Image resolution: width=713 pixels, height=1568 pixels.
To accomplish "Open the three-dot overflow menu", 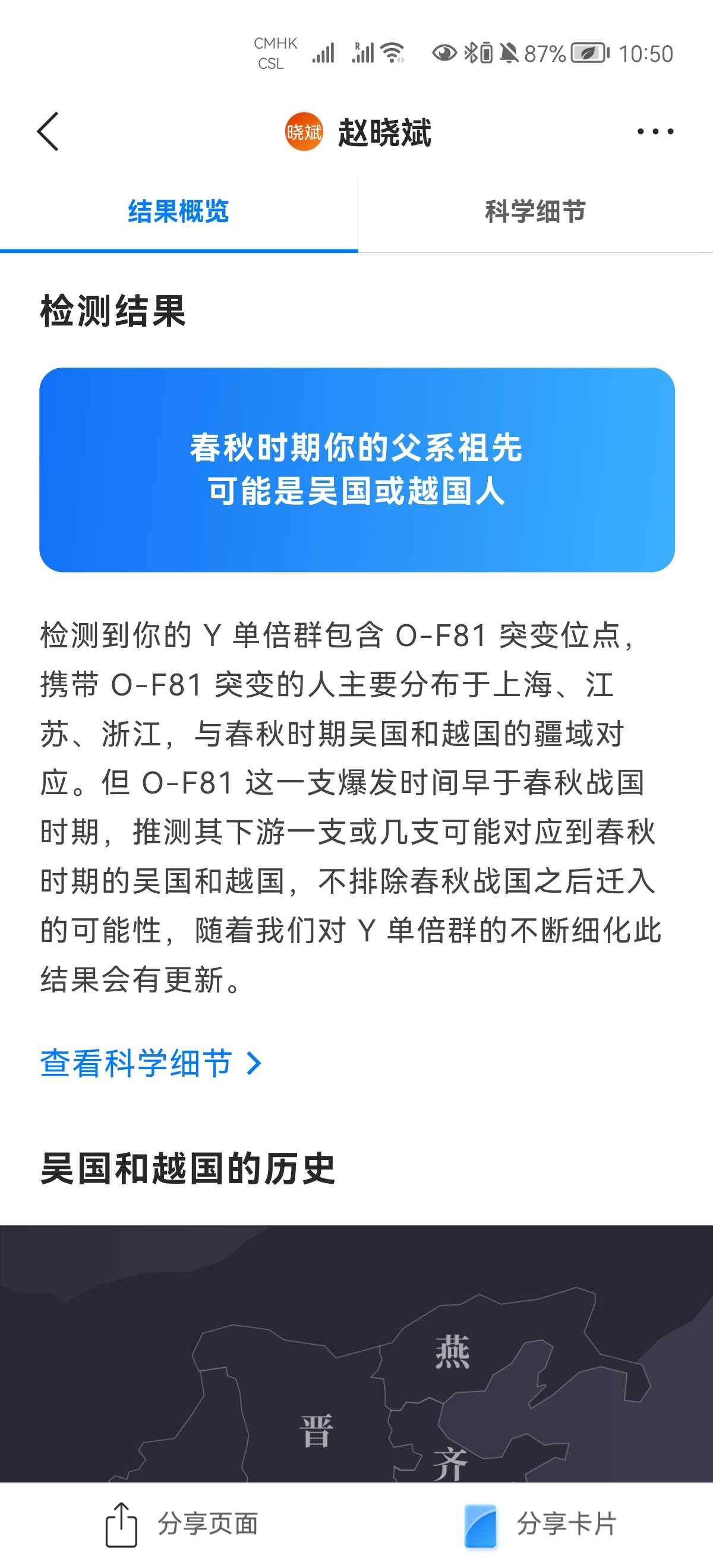I will tap(655, 131).
